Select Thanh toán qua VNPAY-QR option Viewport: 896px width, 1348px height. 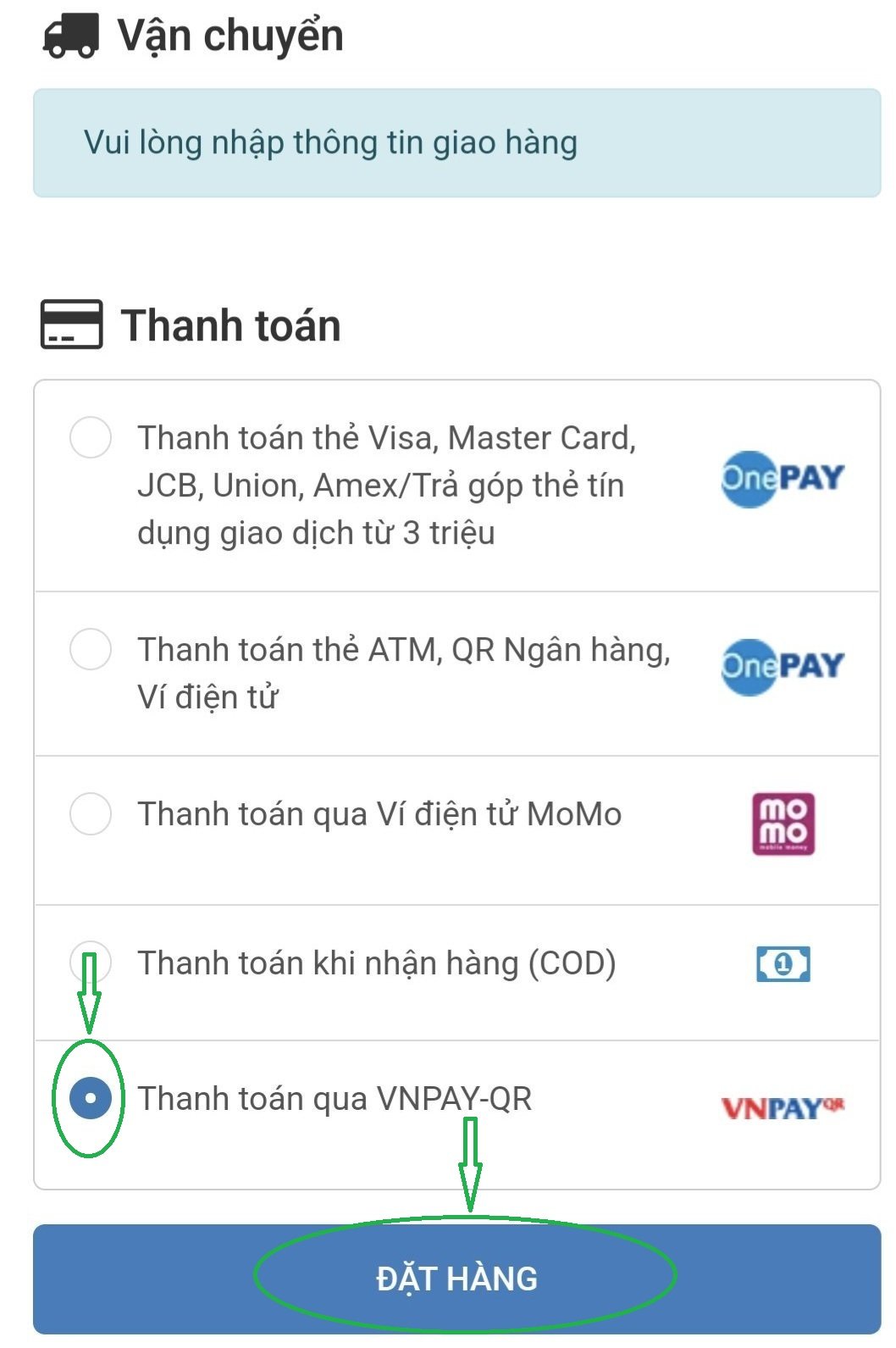[91, 1098]
